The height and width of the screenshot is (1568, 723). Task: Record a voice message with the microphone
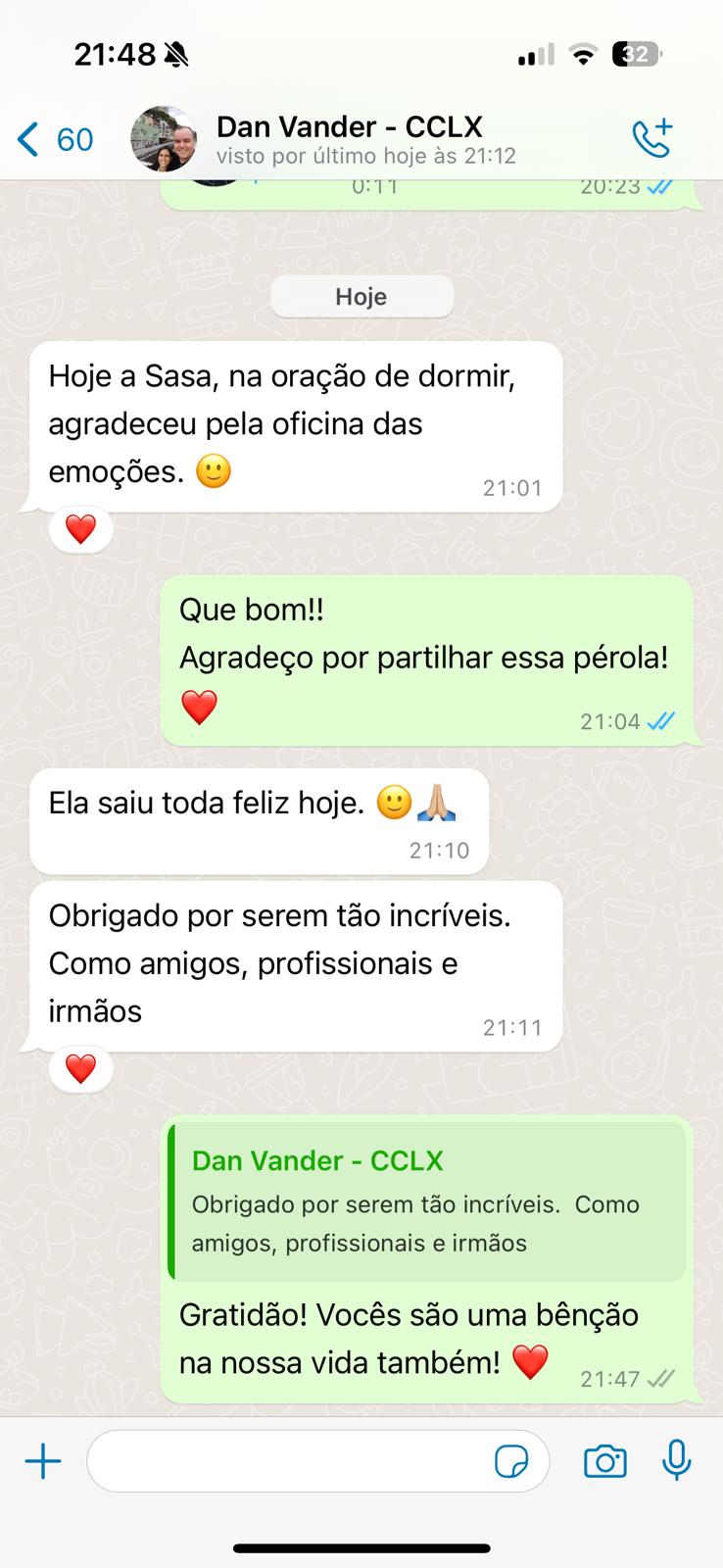[676, 1462]
